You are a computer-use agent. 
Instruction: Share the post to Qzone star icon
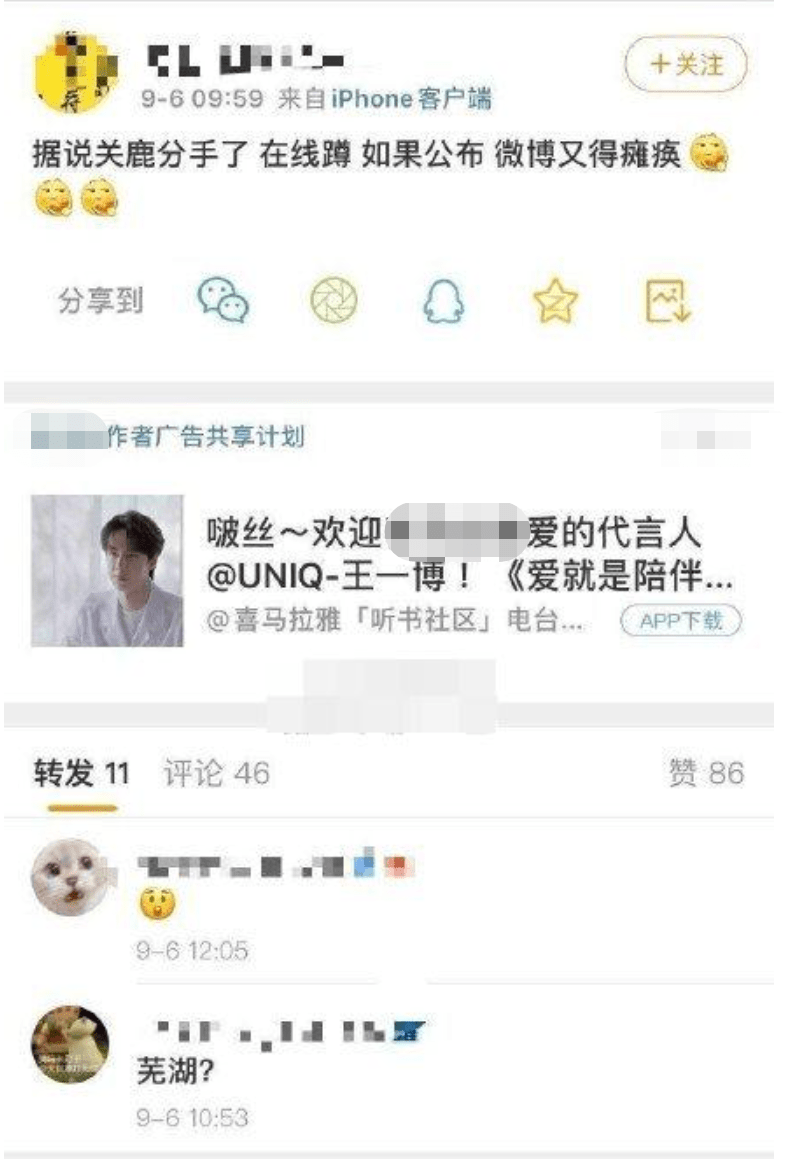pyautogui.click(x=555, y=300)
